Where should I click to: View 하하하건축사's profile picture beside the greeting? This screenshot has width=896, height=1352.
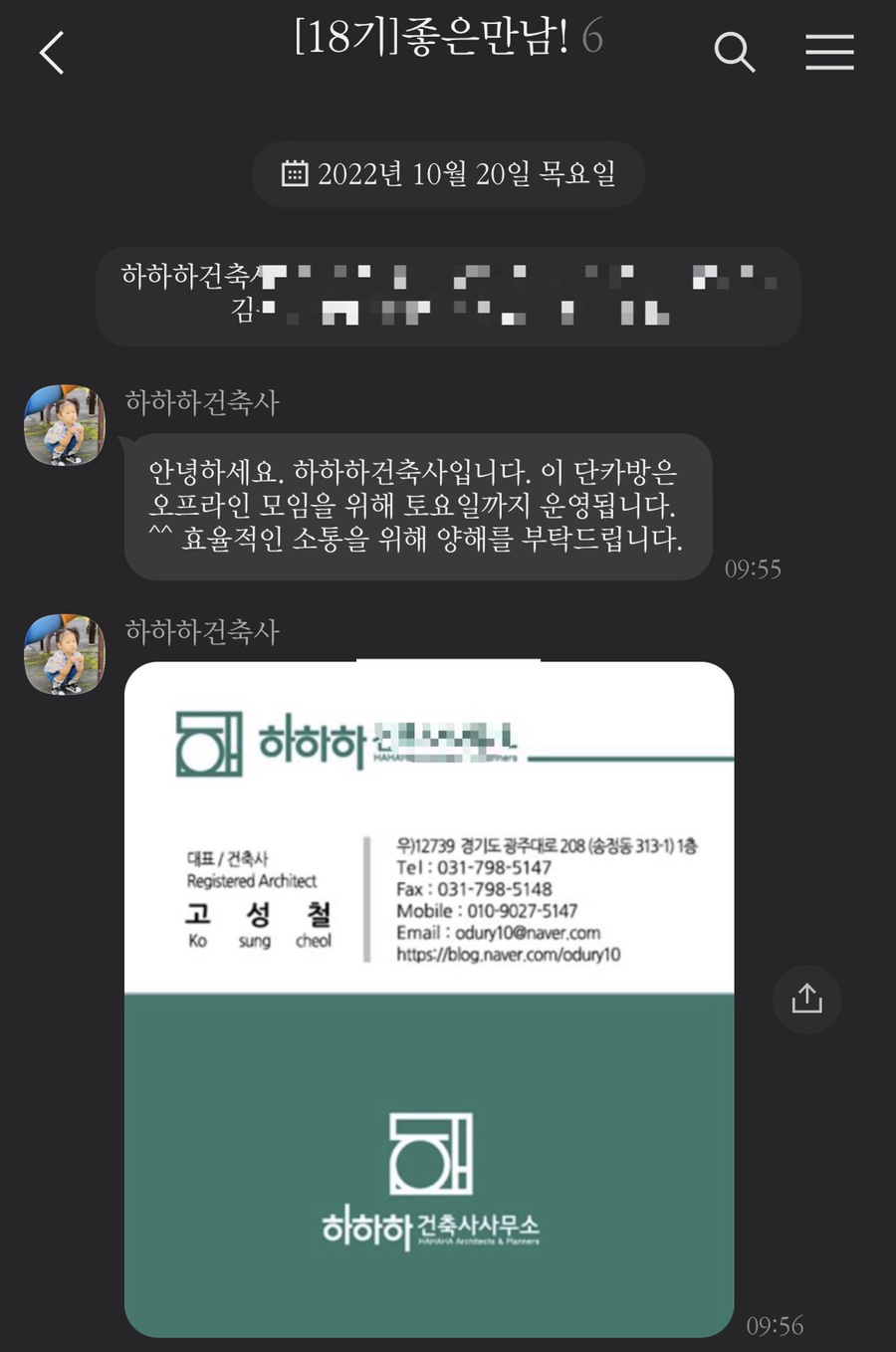(x=65, y=425)
